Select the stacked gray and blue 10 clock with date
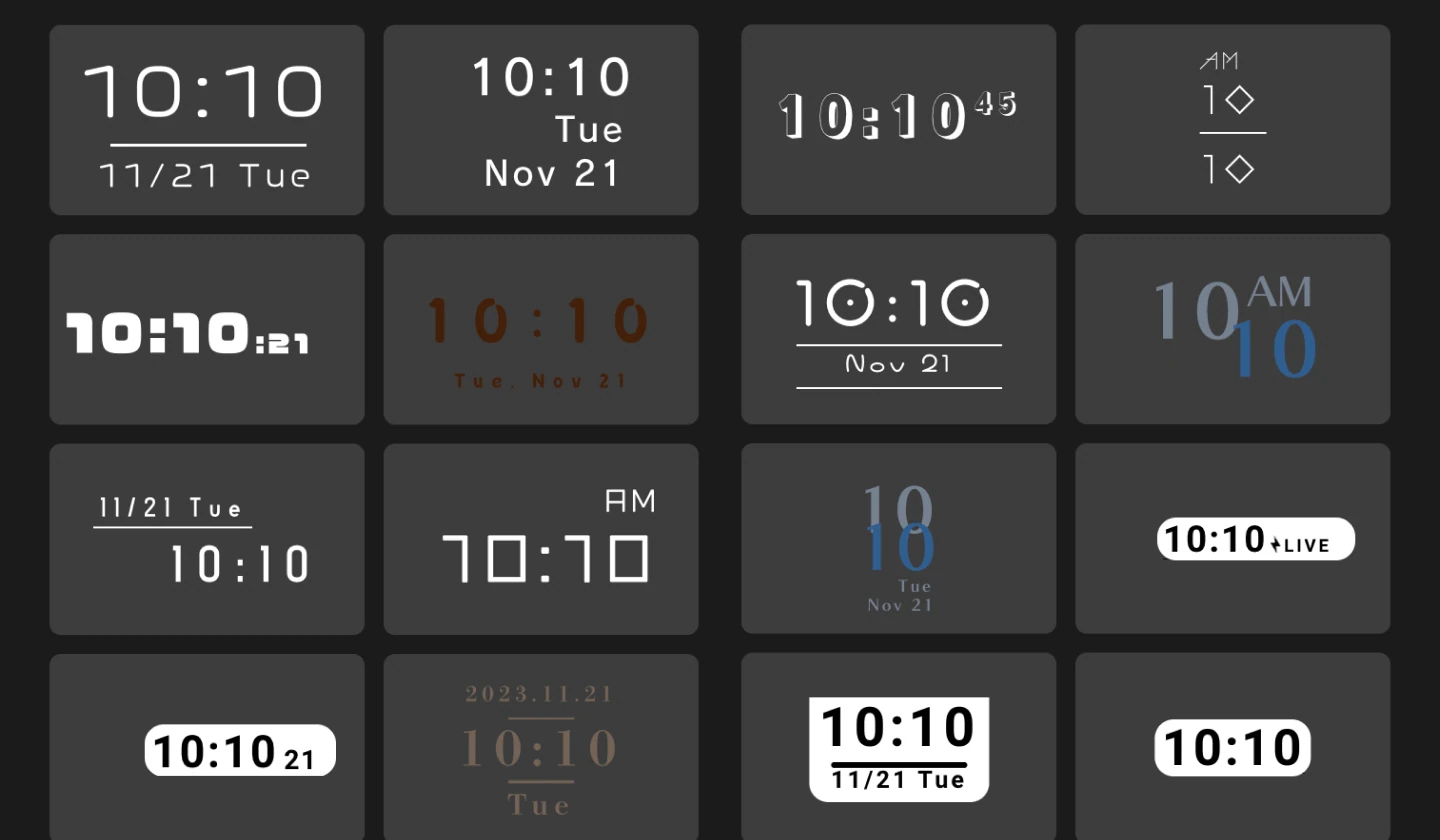 (x=898, y=540)
